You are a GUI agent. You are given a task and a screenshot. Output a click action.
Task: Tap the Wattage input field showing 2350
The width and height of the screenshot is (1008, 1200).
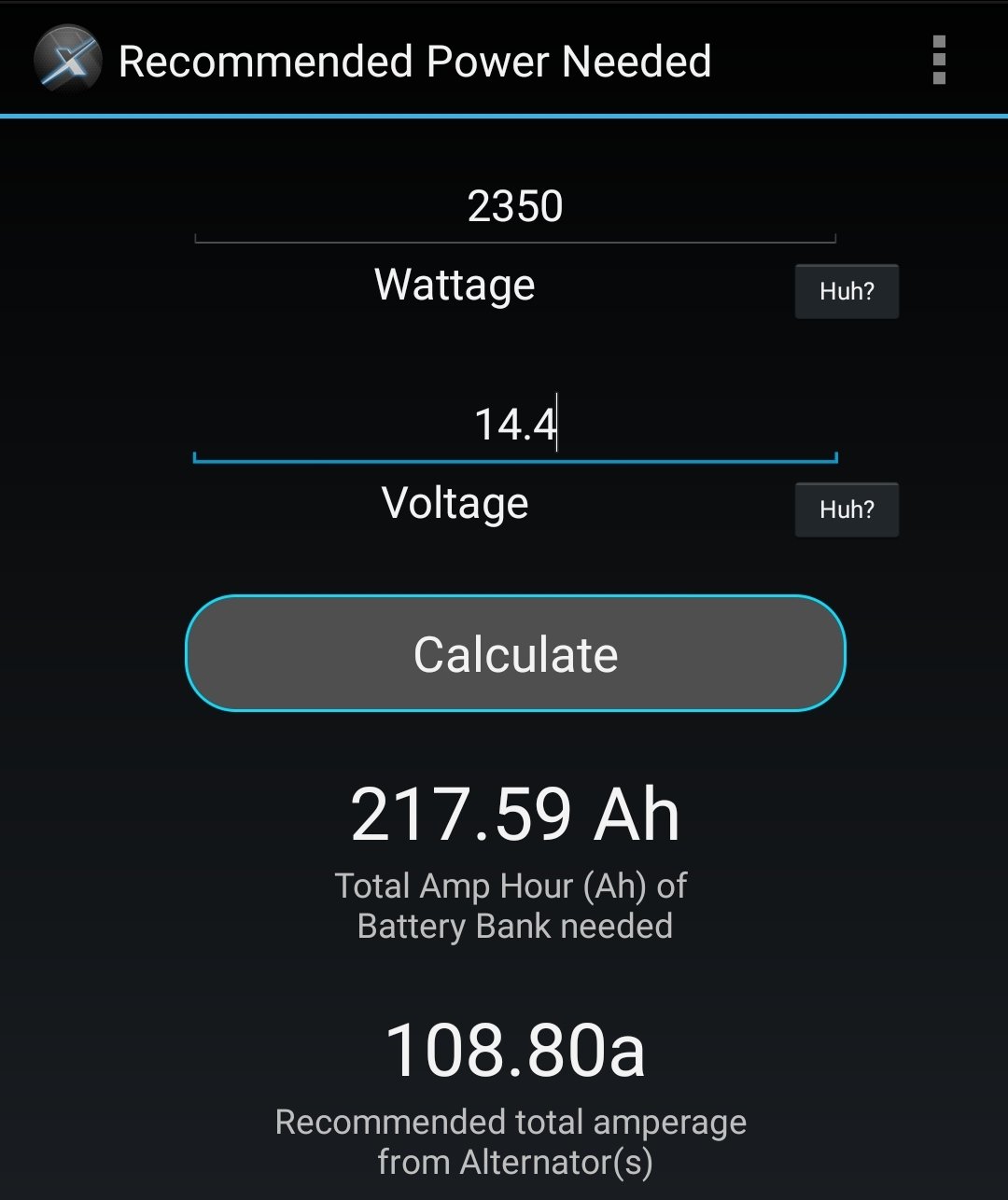(515, 207)
